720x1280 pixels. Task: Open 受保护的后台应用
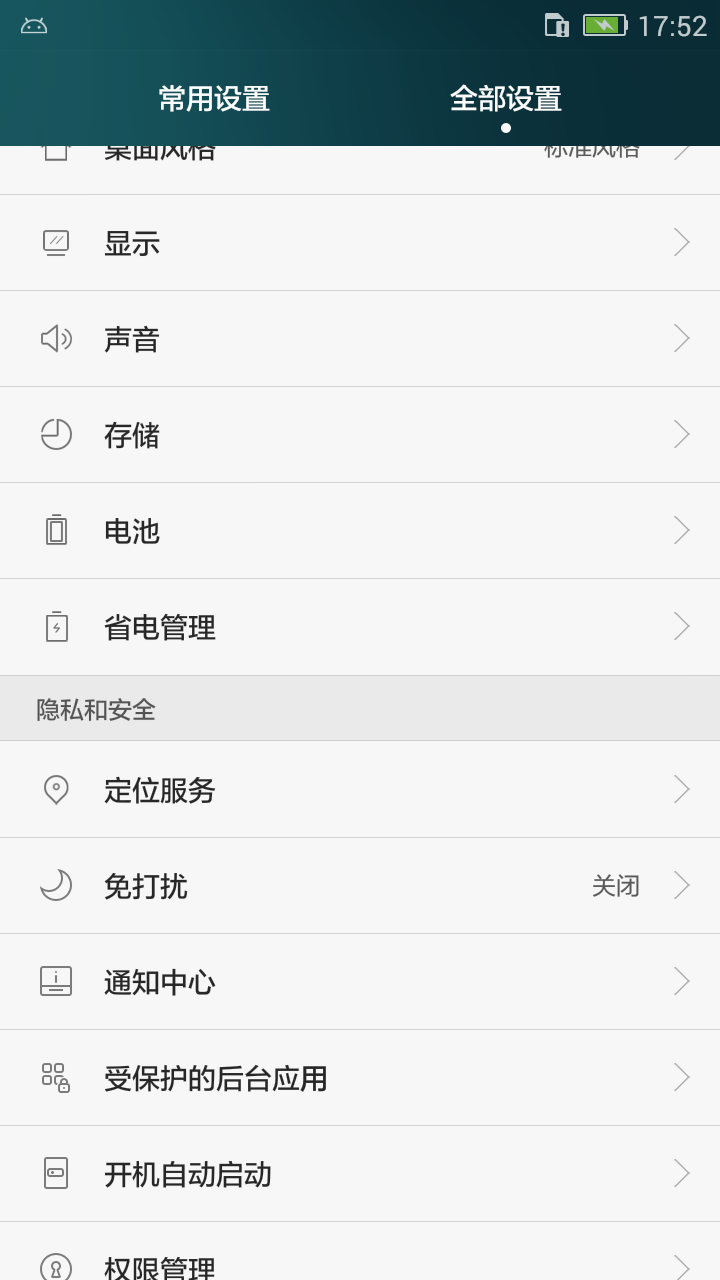coord(360,1078)
